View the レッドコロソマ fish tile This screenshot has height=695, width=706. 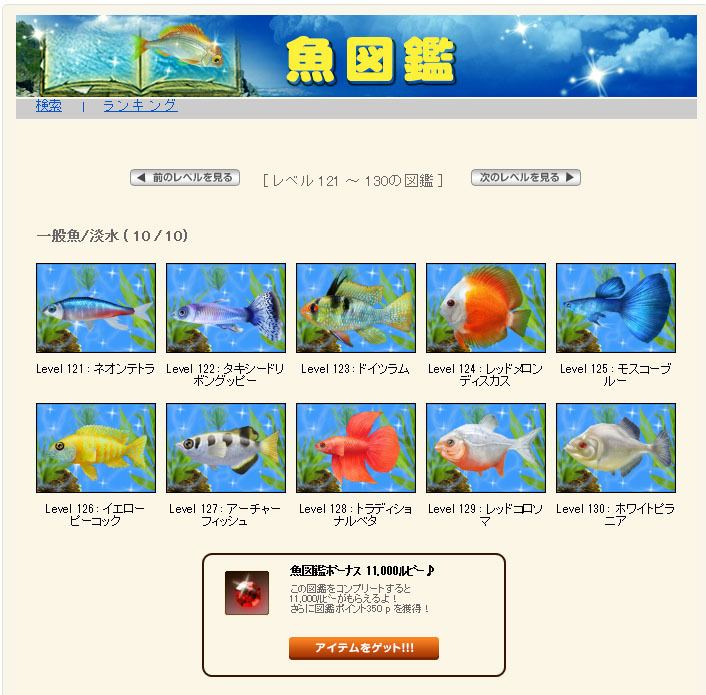(486, 448)
